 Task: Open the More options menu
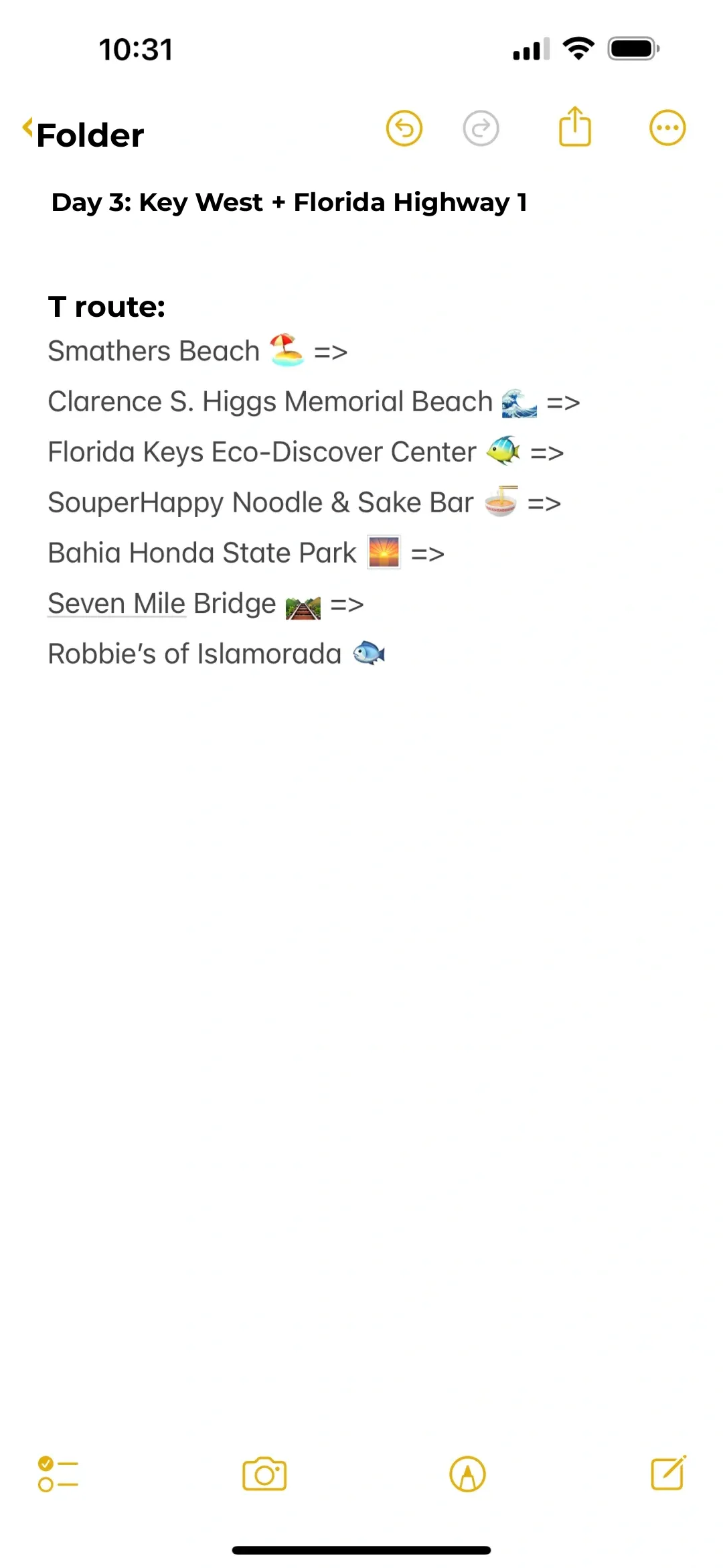[x=667, y=126]
